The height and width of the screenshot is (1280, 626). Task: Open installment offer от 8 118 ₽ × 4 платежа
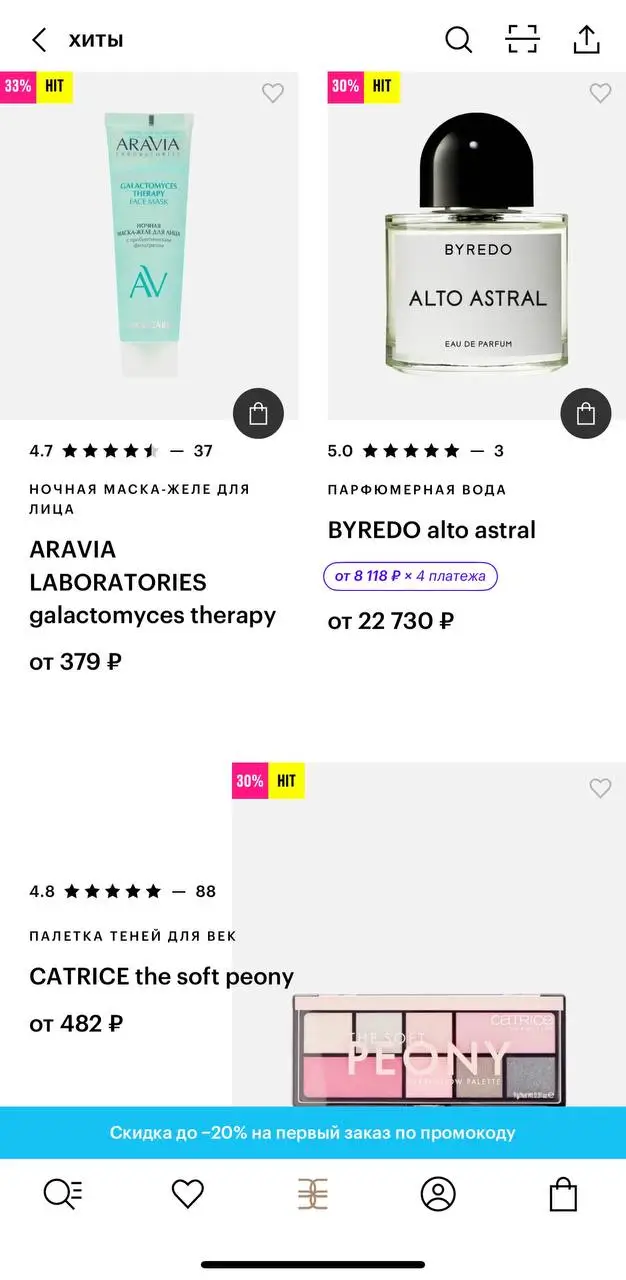tap(410, 576)
